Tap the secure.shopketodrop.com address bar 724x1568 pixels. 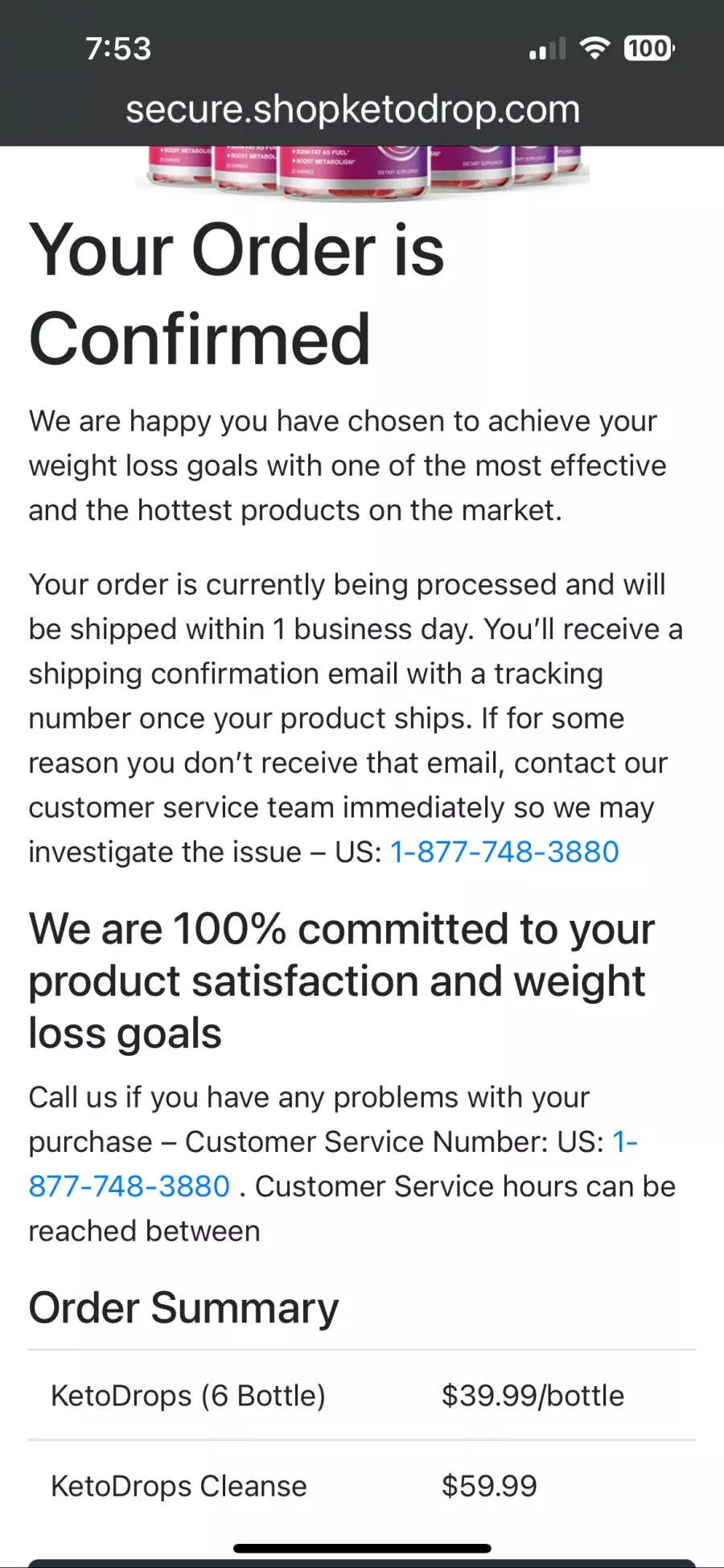352,109
